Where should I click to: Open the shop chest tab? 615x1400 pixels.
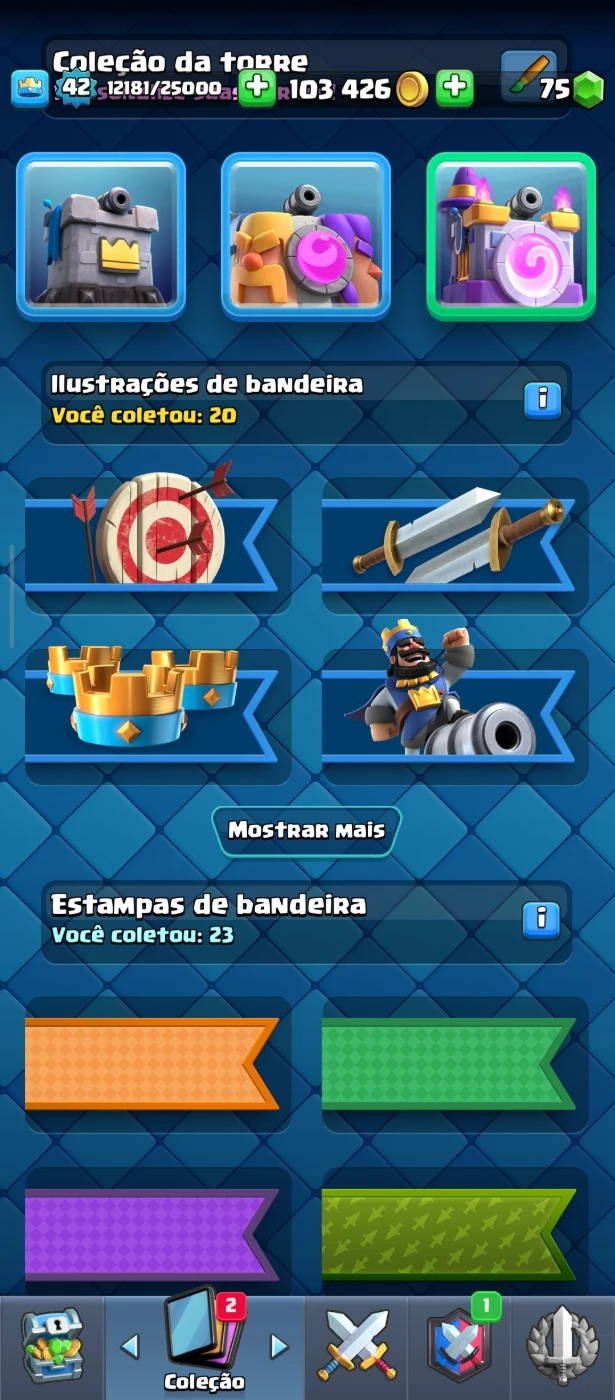50,1346
